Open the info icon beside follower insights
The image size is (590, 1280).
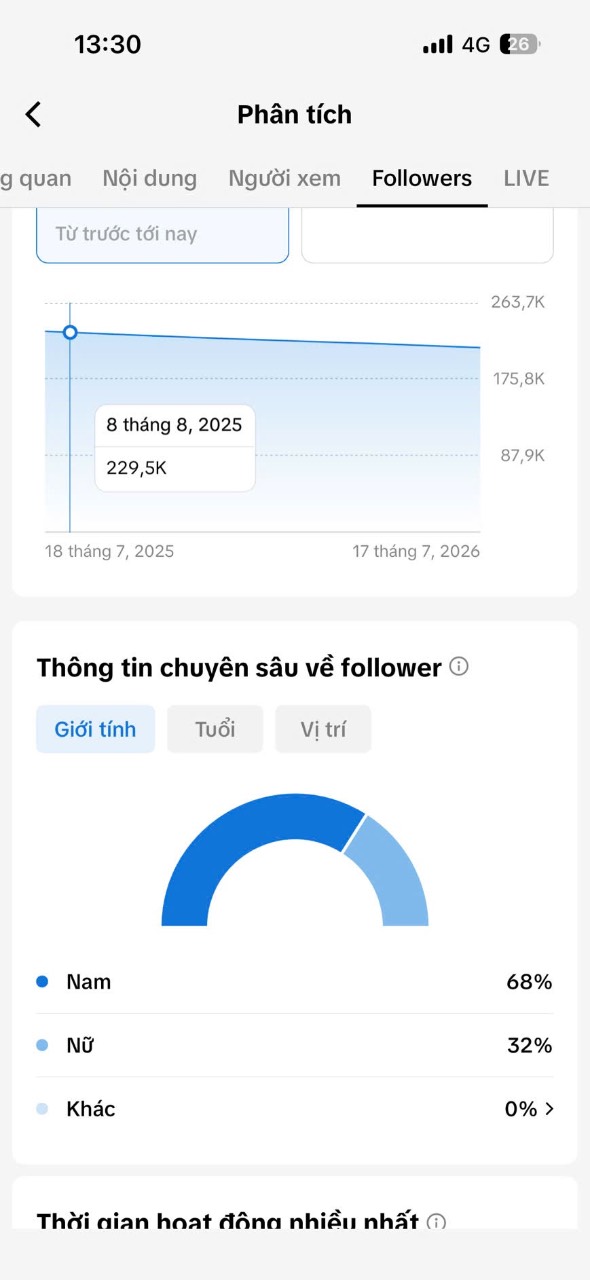coord(459,666)
